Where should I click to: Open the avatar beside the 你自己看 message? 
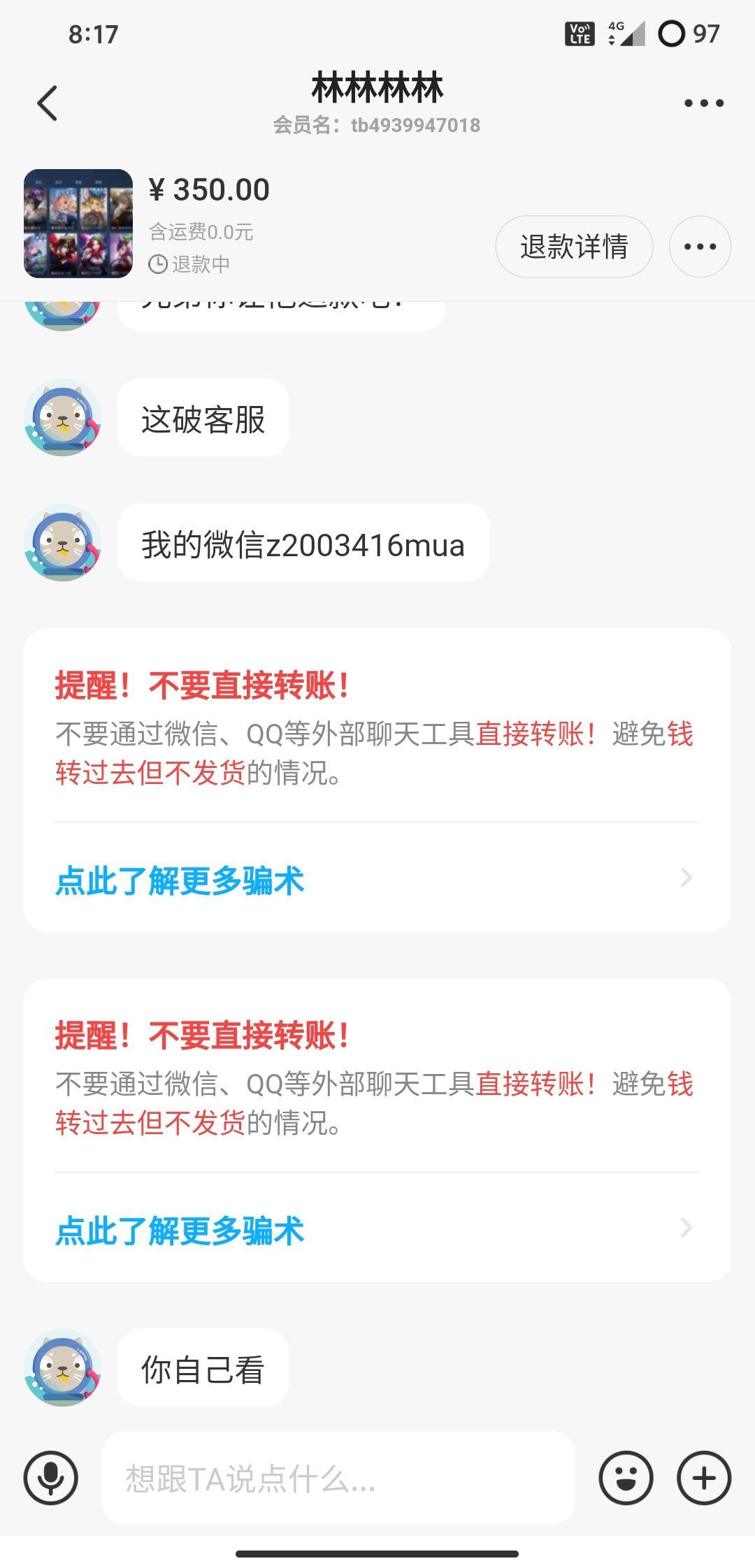pyautogui.click(x=63, y=1367)
